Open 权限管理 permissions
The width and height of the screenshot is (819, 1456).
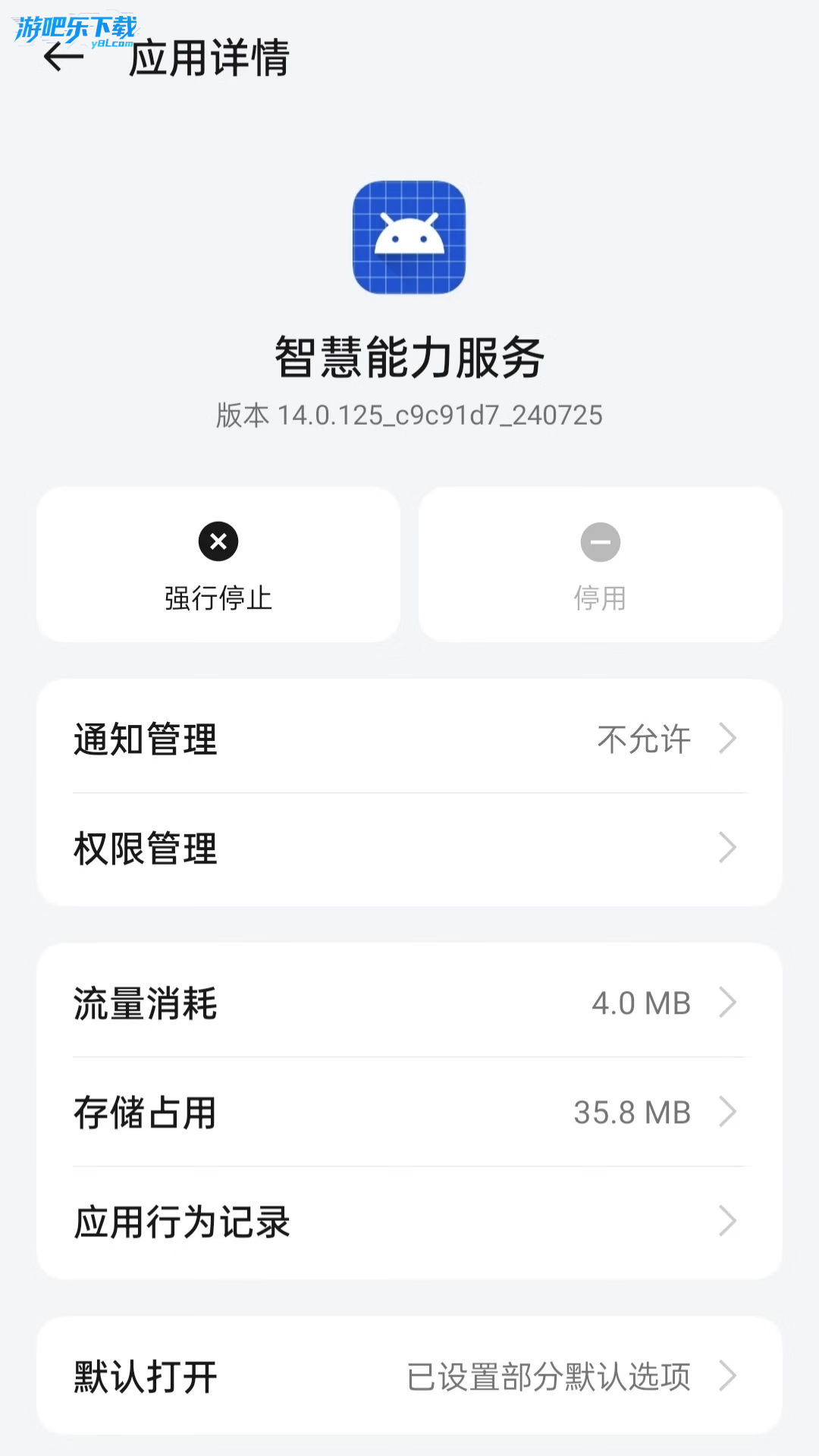point(409,848)
